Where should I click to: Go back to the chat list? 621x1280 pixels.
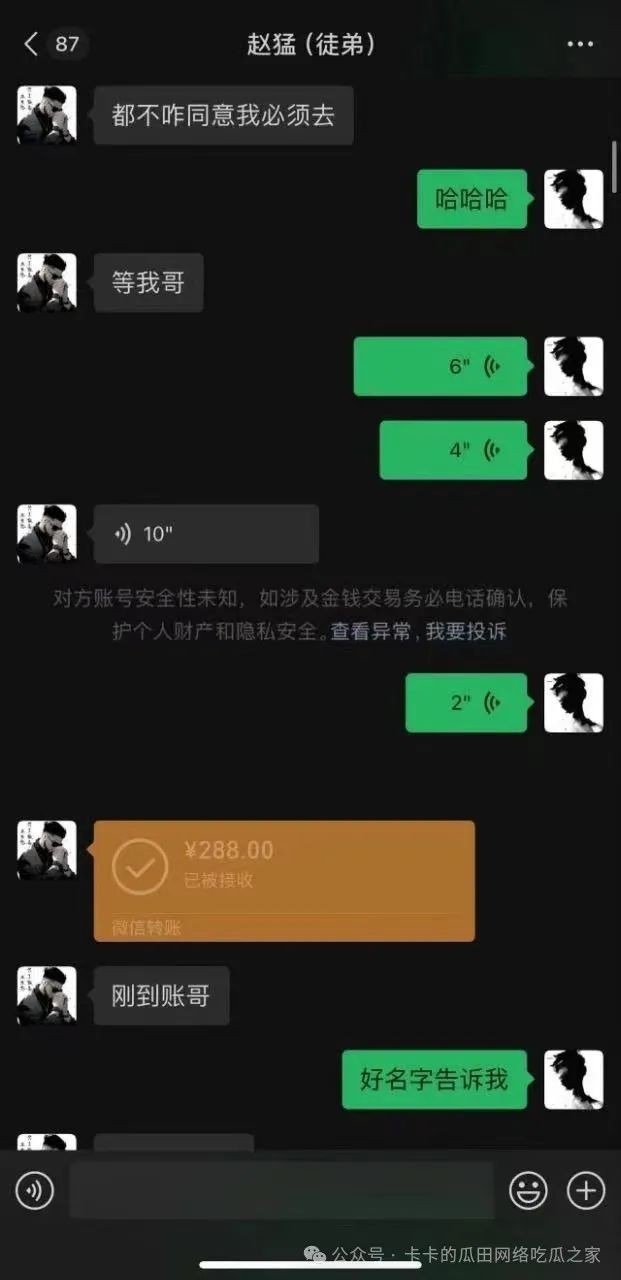click(32, 44)
